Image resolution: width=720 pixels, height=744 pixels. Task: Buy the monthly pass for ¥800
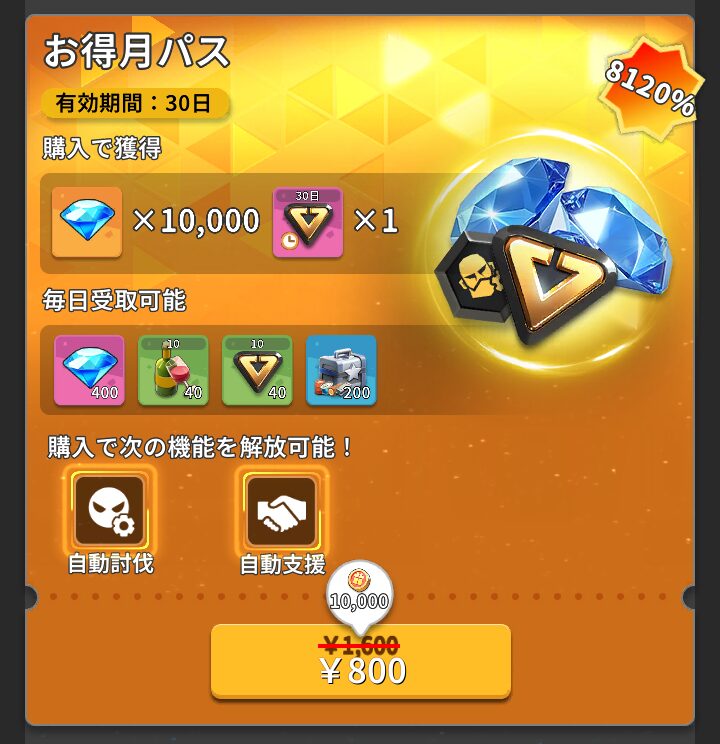[x=360, y=660]
